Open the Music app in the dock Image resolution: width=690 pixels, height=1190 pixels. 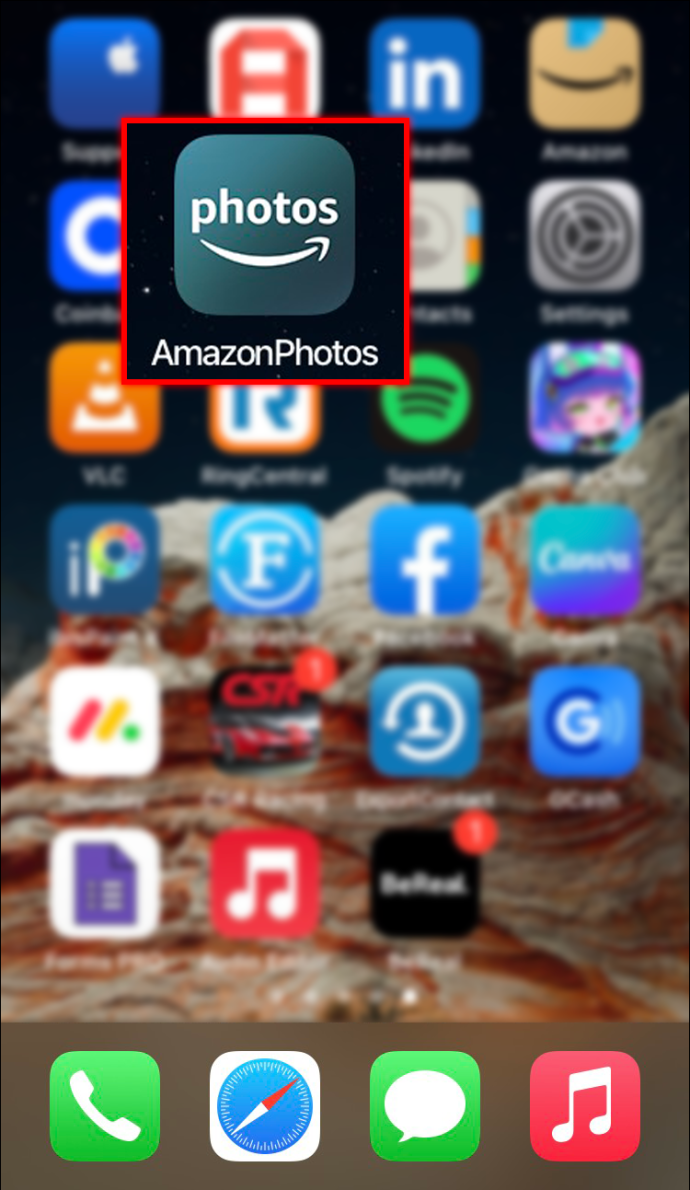click(x=585, y=1105)
